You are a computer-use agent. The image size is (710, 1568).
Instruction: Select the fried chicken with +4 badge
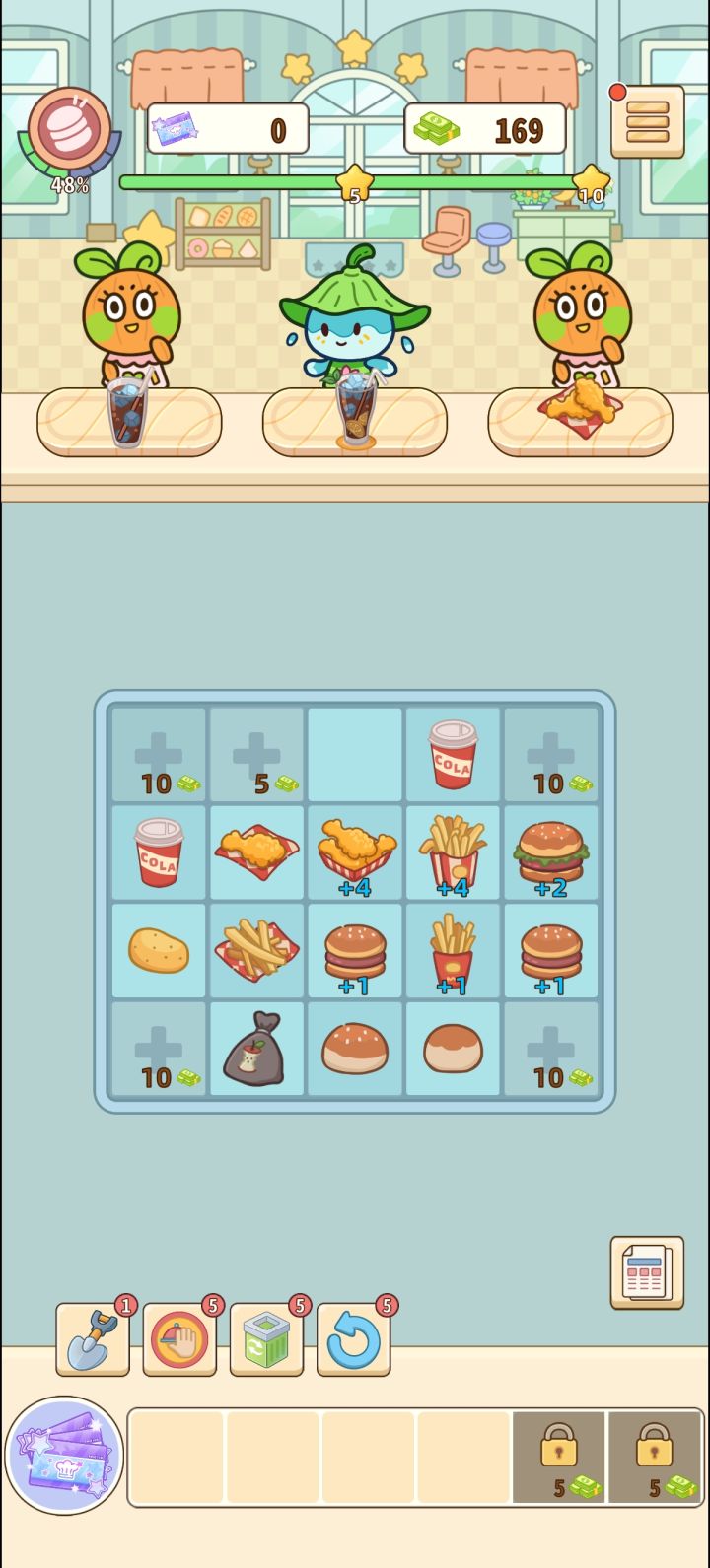coord(353,852)
